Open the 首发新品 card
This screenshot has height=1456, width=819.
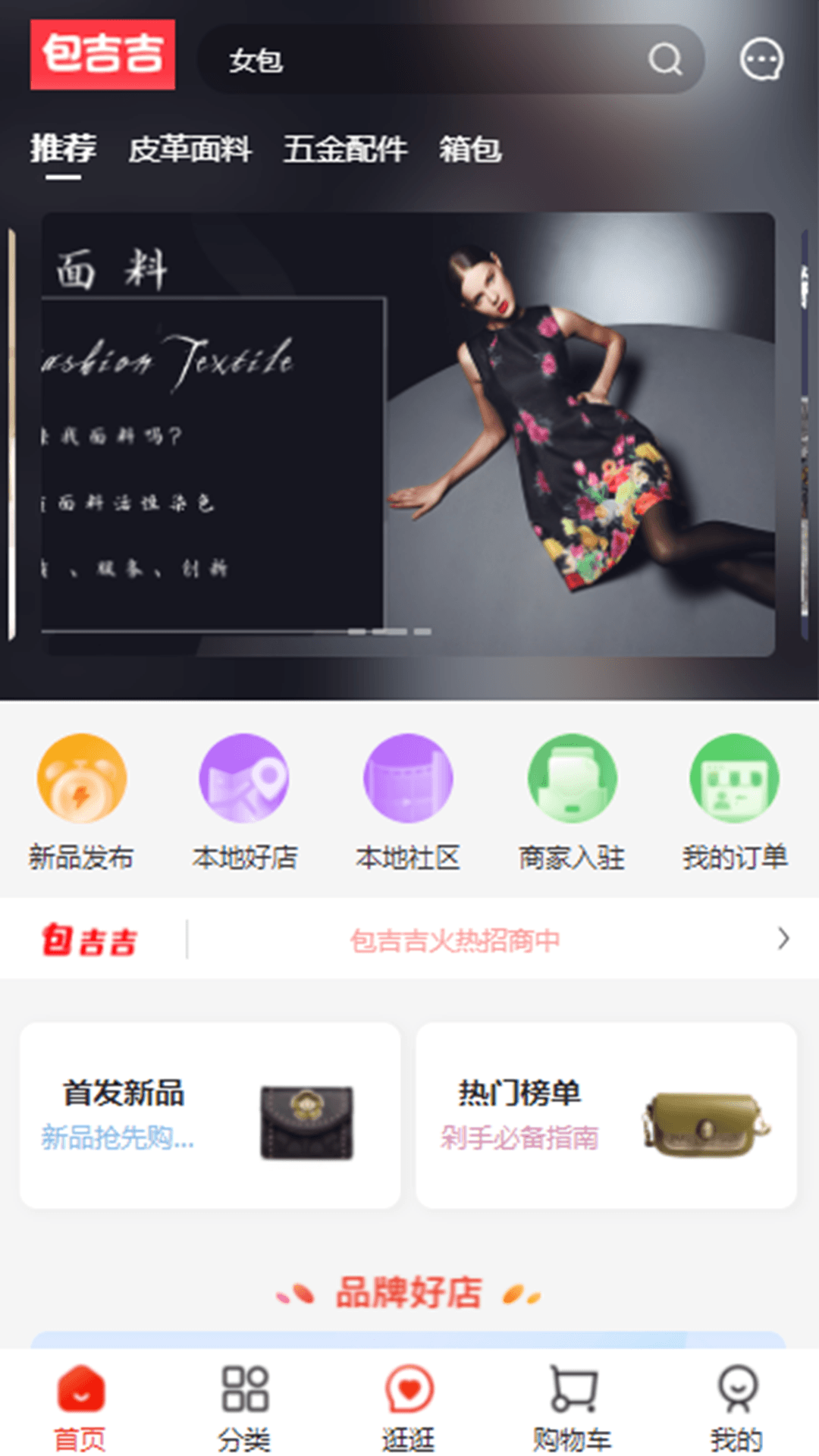210,1115
